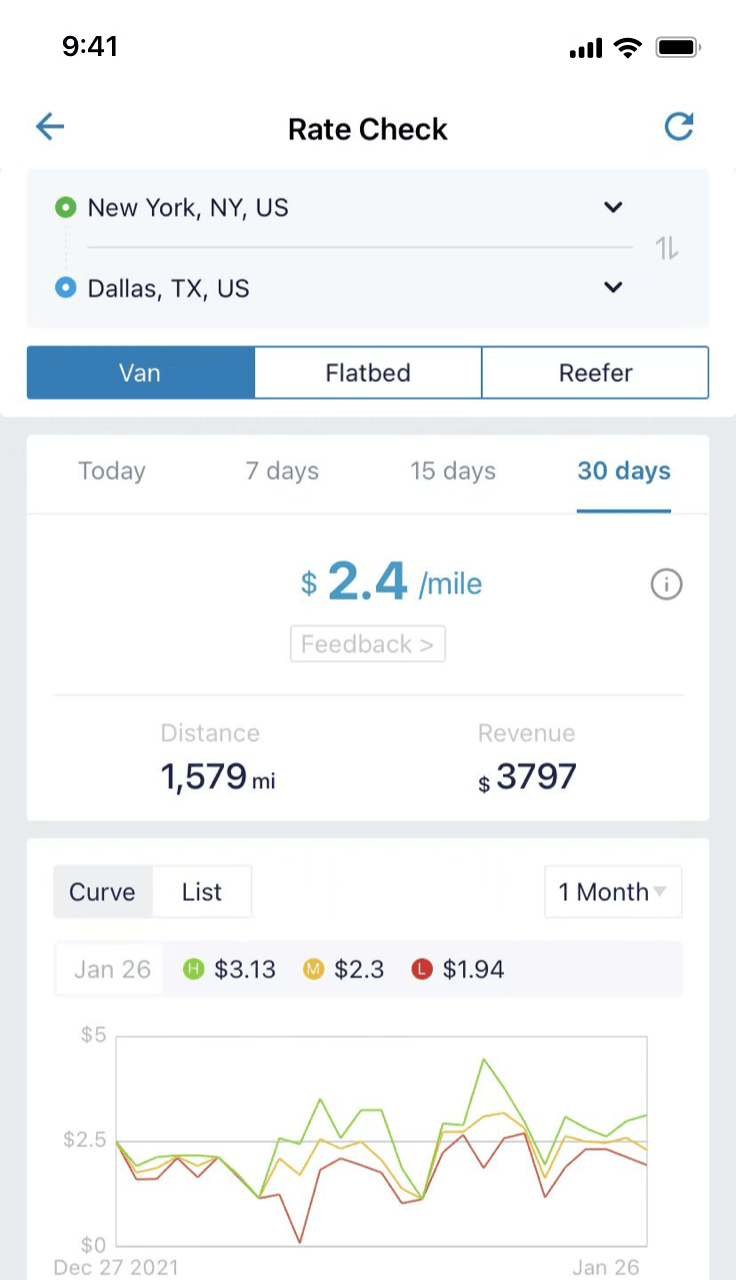Switch to the List view

(202, 892)
